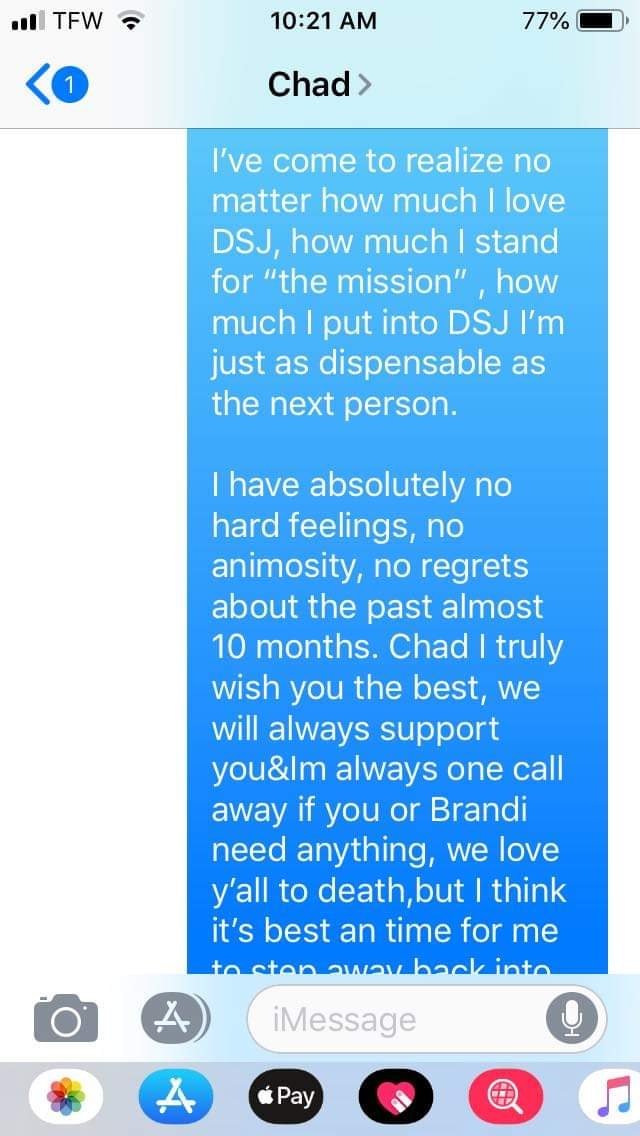Open the Photos iMessage app

click(66, 1098)
